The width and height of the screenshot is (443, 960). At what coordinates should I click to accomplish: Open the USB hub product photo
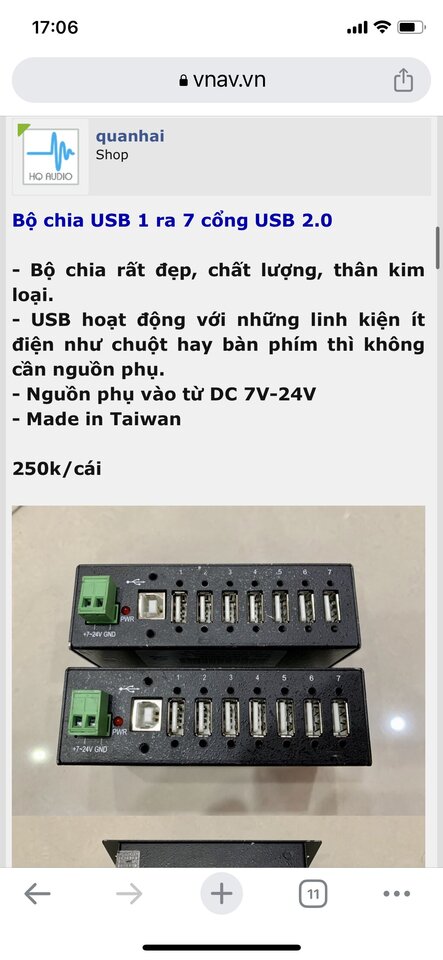tap(218, 660)
